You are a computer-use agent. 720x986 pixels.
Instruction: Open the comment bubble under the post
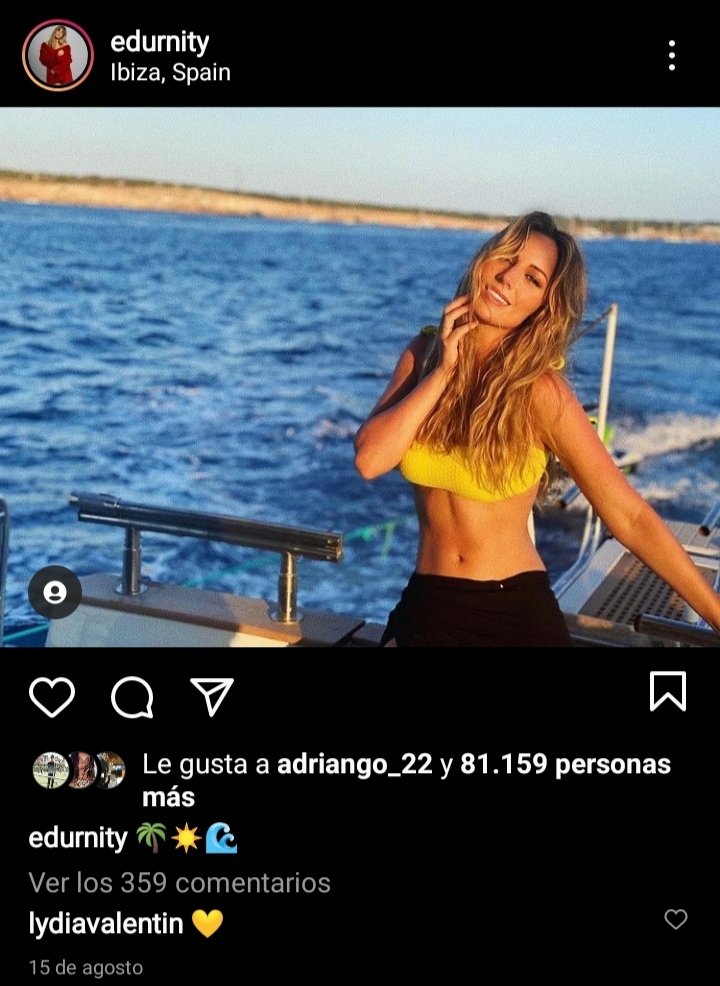(x=132, y=697)
